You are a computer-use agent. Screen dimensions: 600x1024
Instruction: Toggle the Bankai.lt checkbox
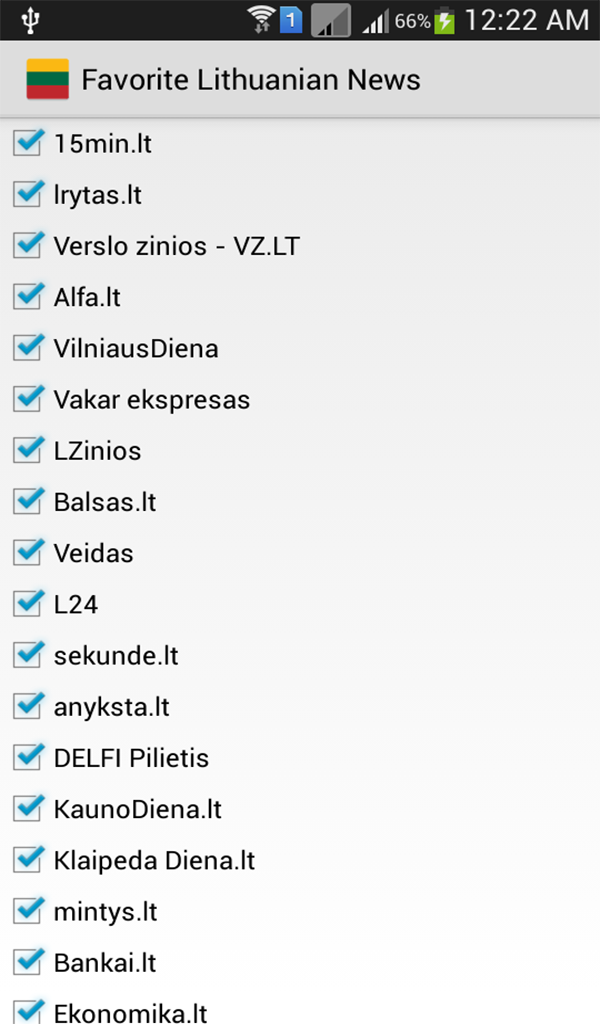point(27,963)
